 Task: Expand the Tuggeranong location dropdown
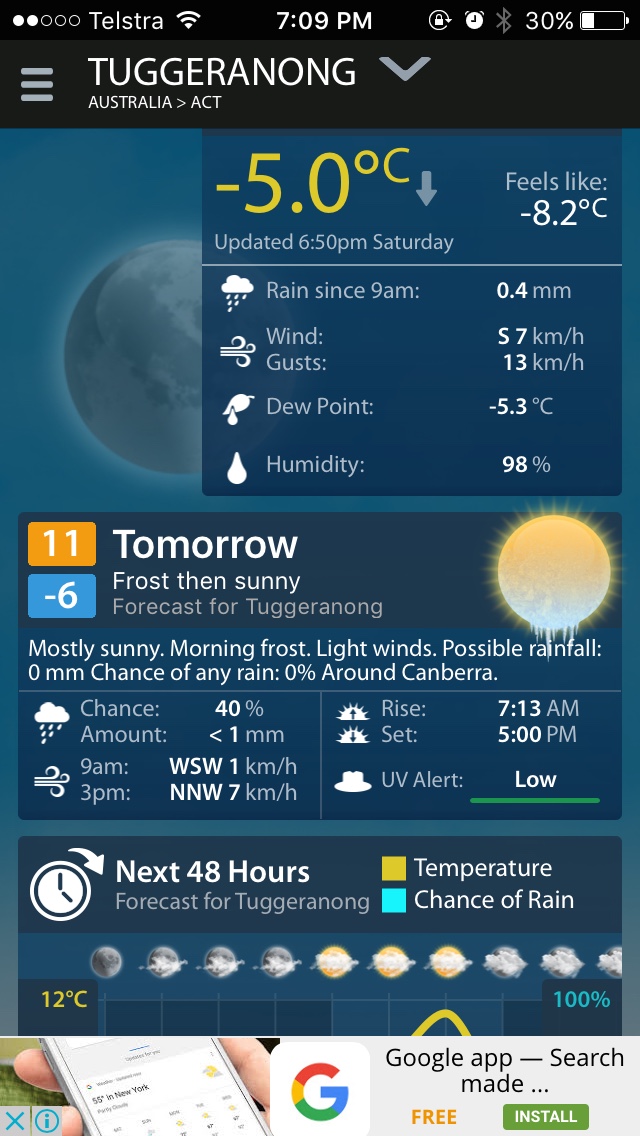coord(404,70)
